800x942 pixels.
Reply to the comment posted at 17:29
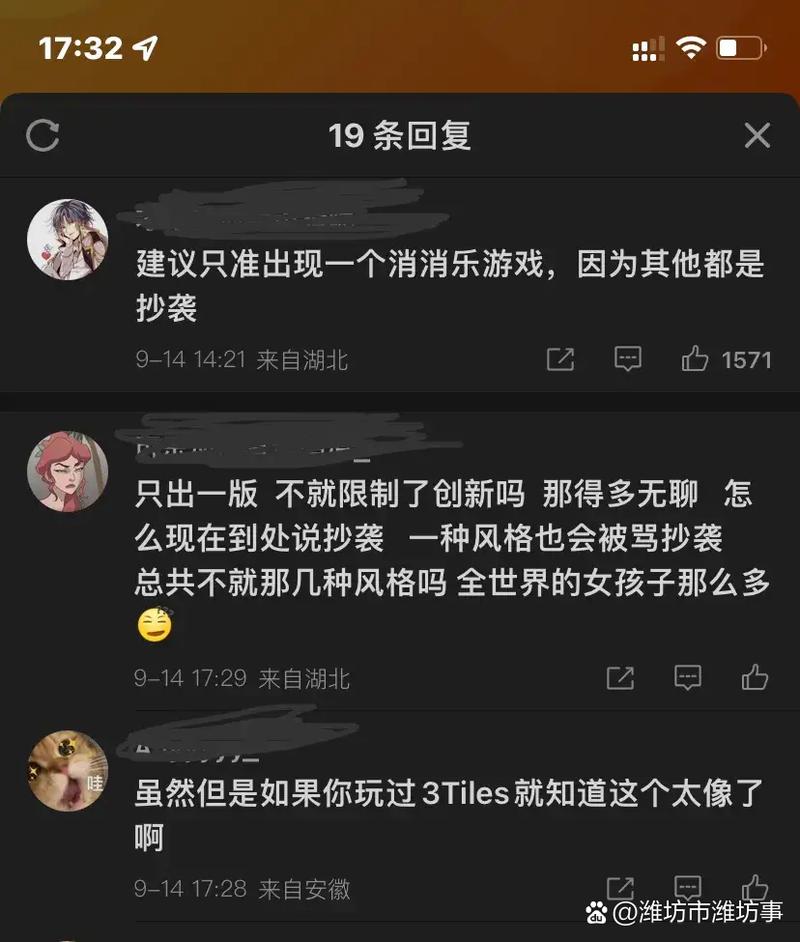[687, 678]
